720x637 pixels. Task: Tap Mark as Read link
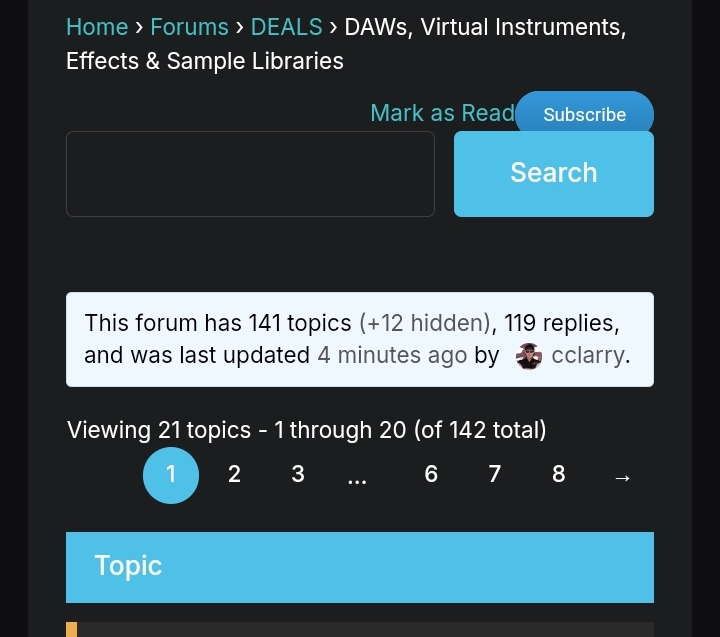click(441, 113)
